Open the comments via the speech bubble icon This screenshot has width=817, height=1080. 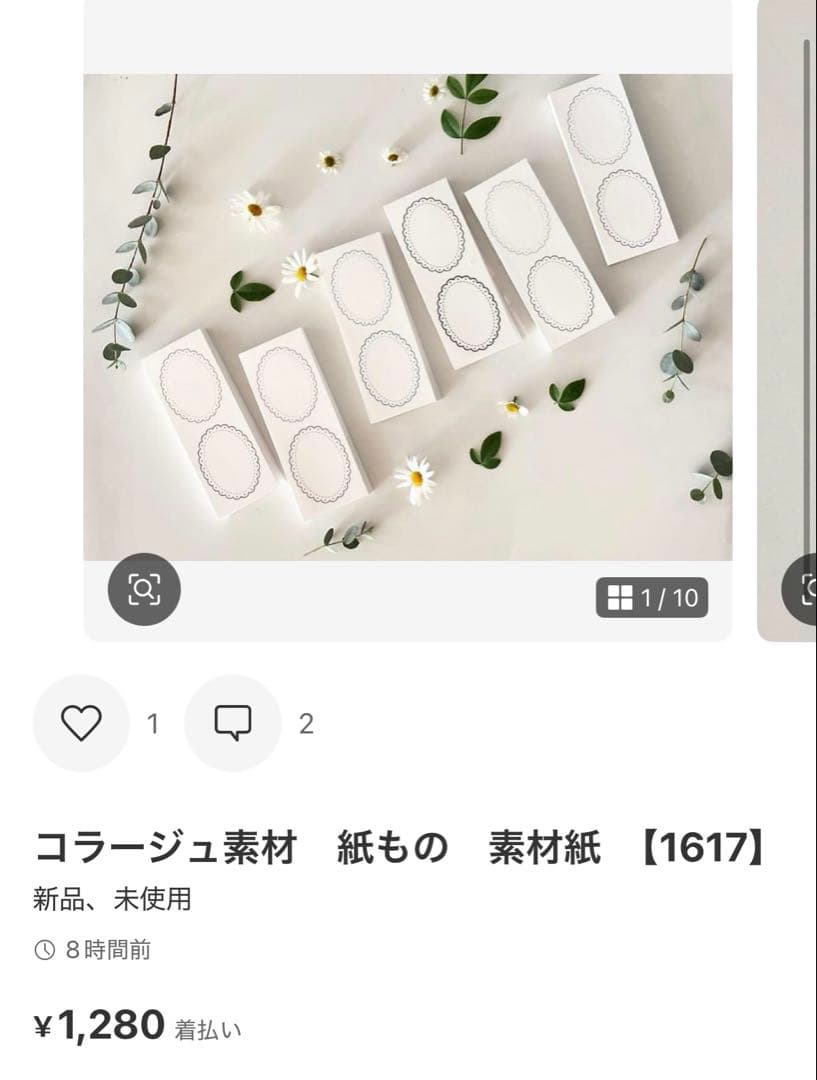click(233, 722)
